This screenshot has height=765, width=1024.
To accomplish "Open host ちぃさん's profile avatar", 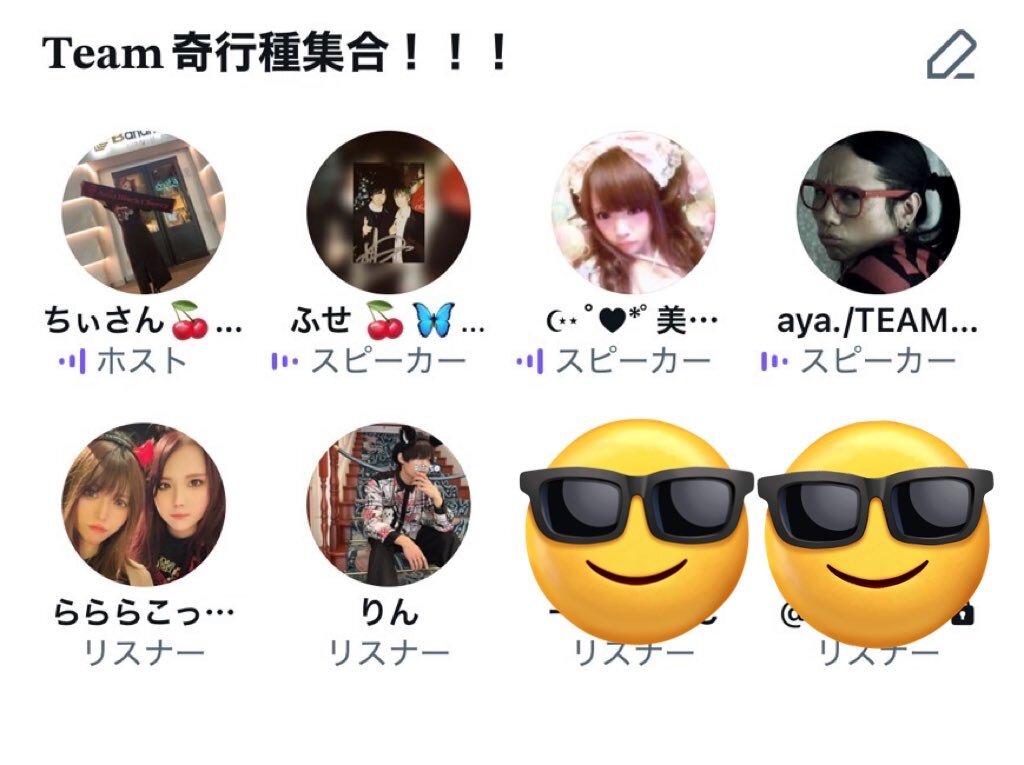I will [x=144, y=212].
